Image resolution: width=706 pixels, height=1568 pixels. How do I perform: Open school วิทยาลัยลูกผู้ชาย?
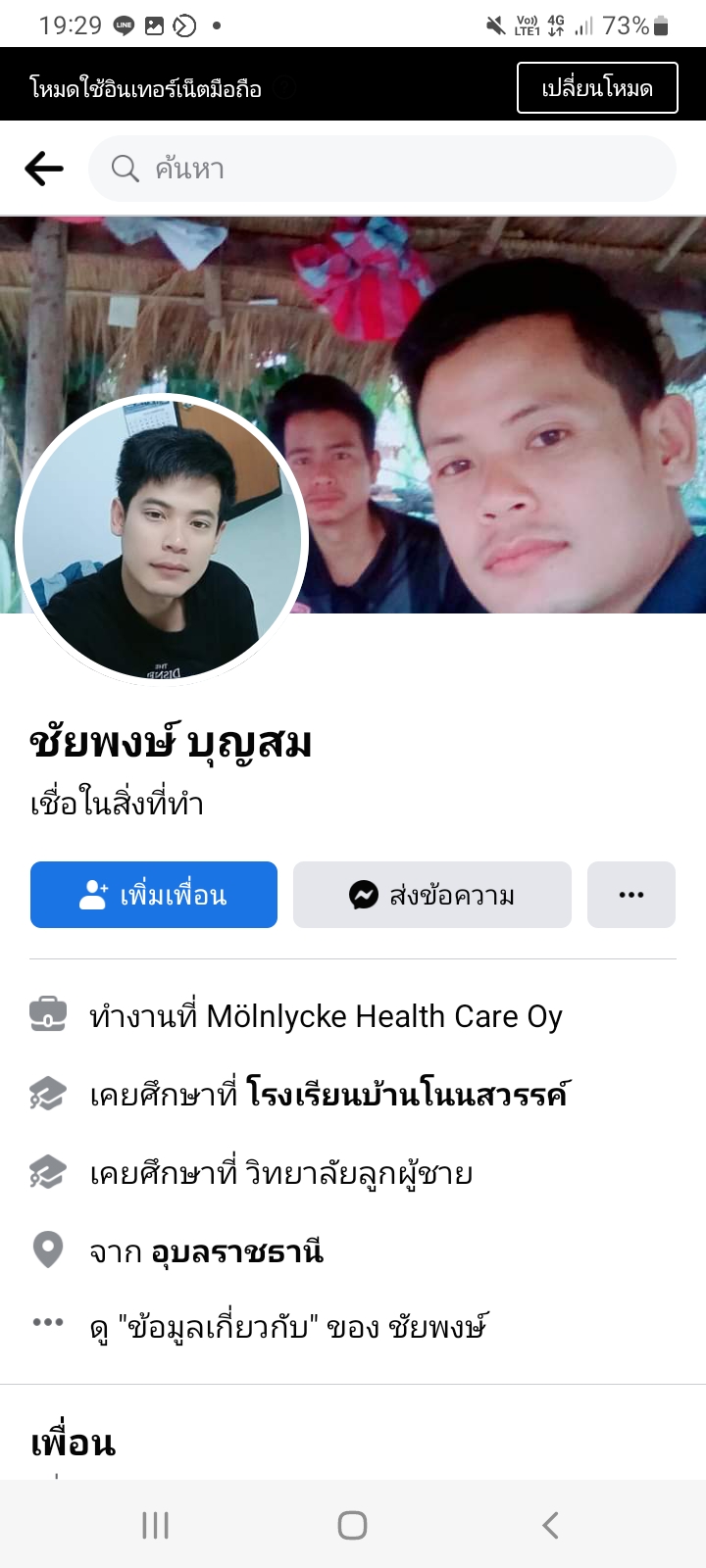coord(359,1172)
